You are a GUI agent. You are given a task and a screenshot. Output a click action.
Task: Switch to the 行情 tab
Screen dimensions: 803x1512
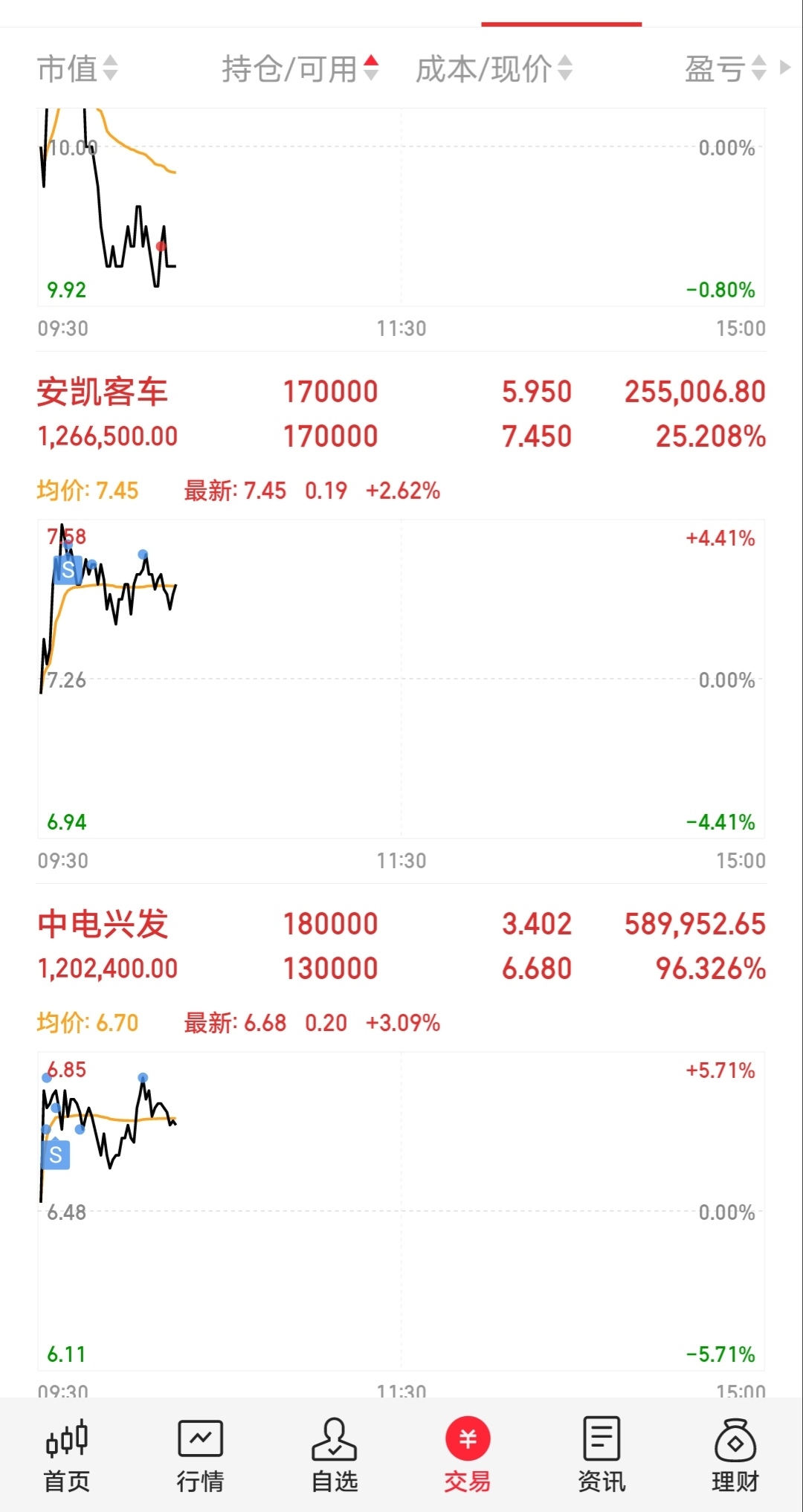[x=200, y=1455]
